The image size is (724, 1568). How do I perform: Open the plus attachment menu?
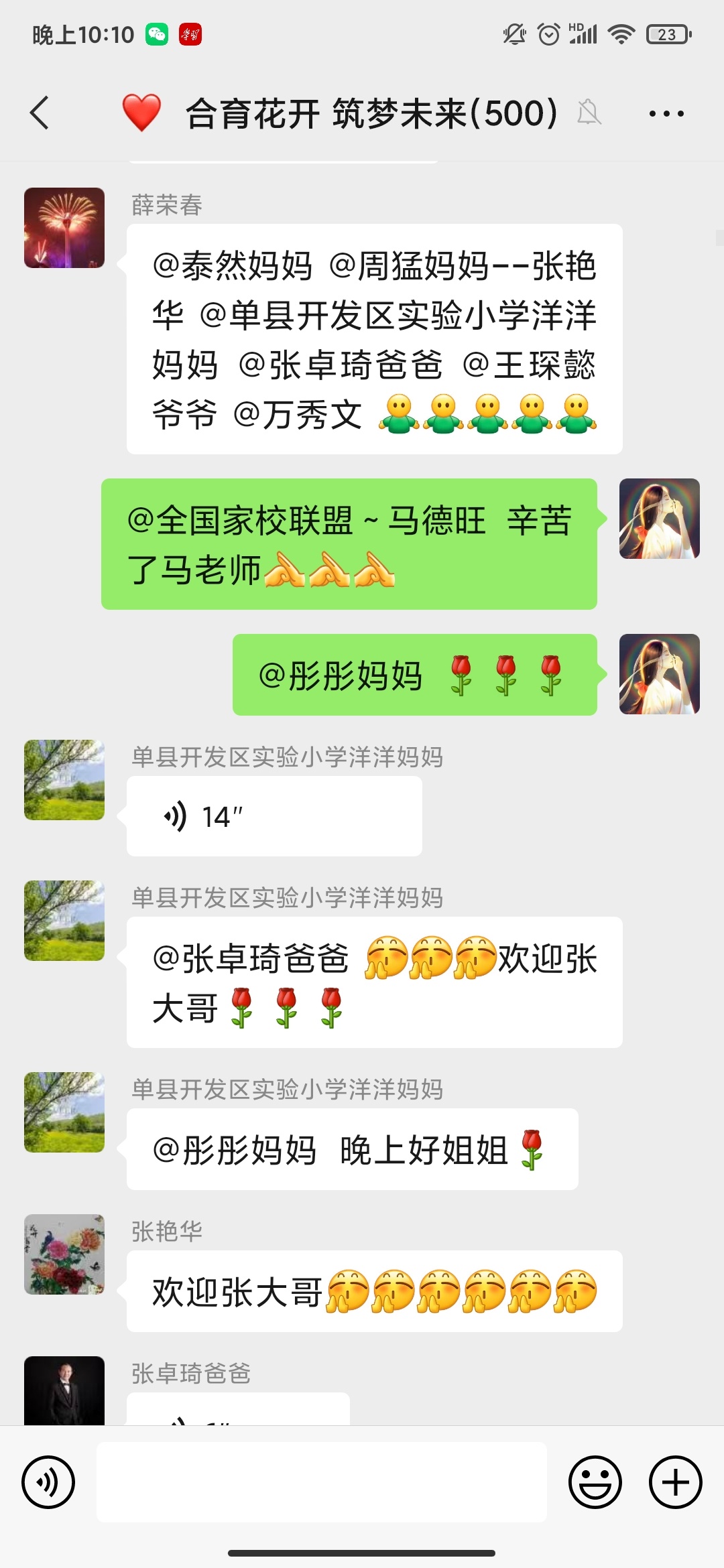tap(674, 1482)
